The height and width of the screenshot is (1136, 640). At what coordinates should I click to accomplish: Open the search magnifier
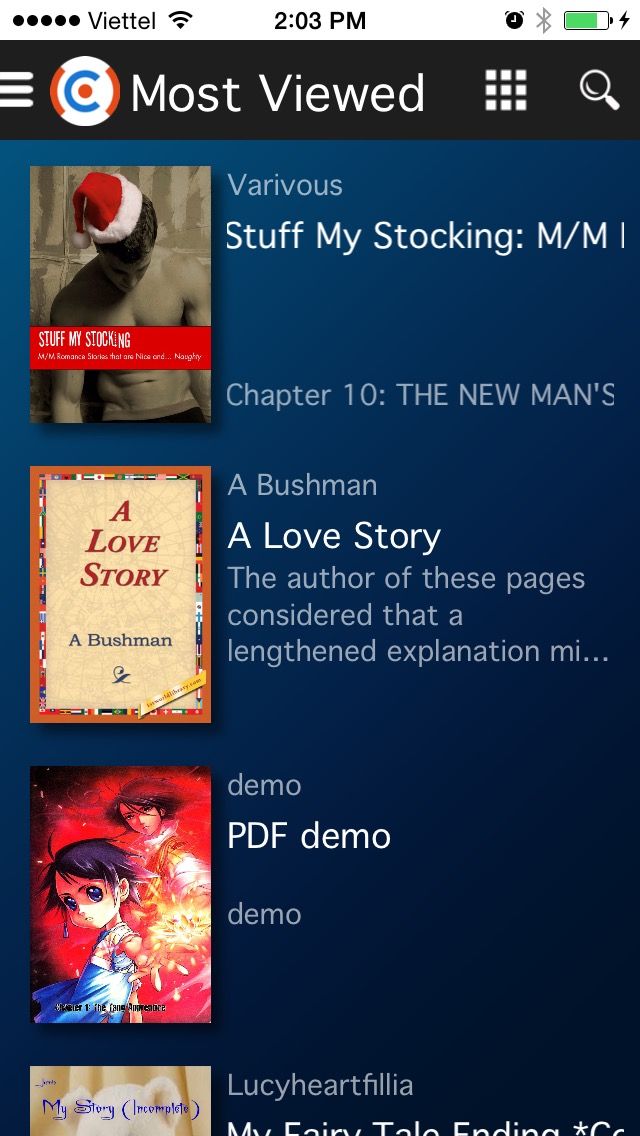click(599, 90)
